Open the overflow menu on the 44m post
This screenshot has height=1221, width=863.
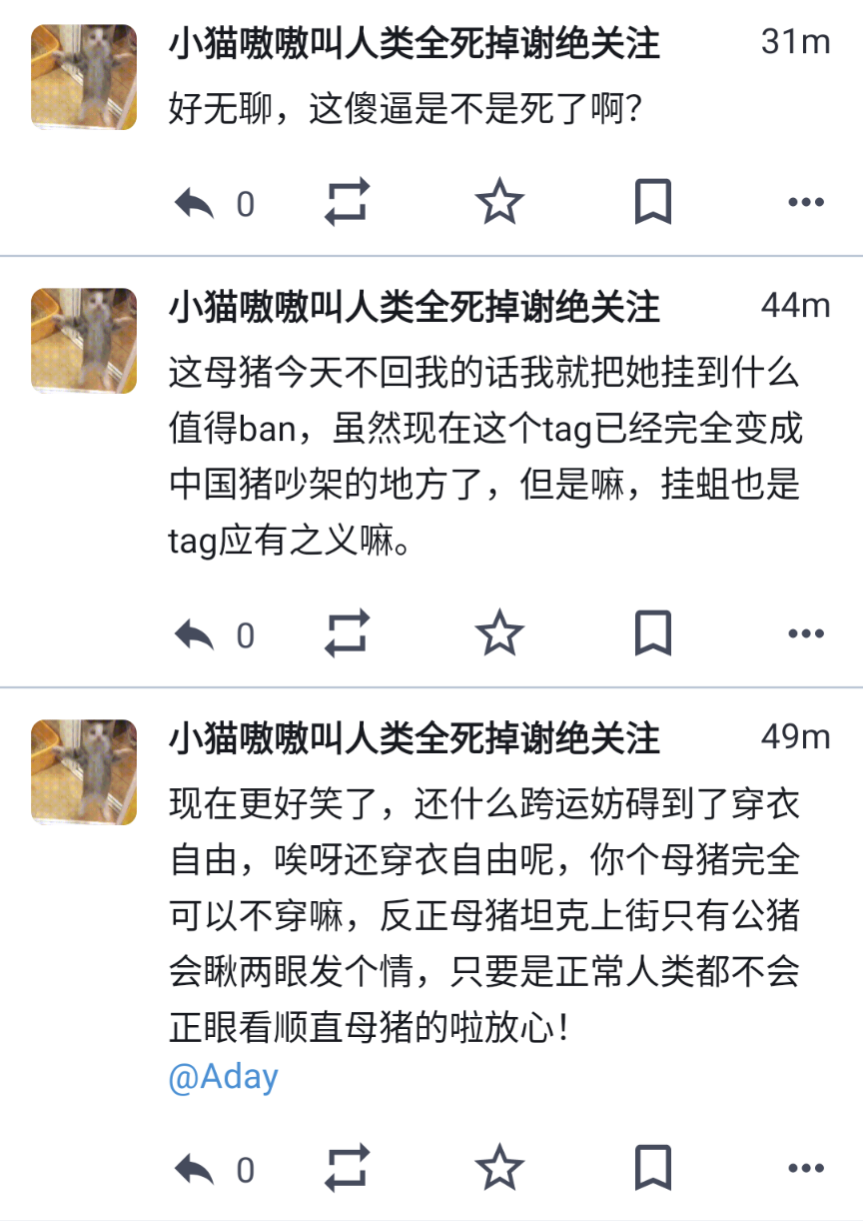point(806,634)
